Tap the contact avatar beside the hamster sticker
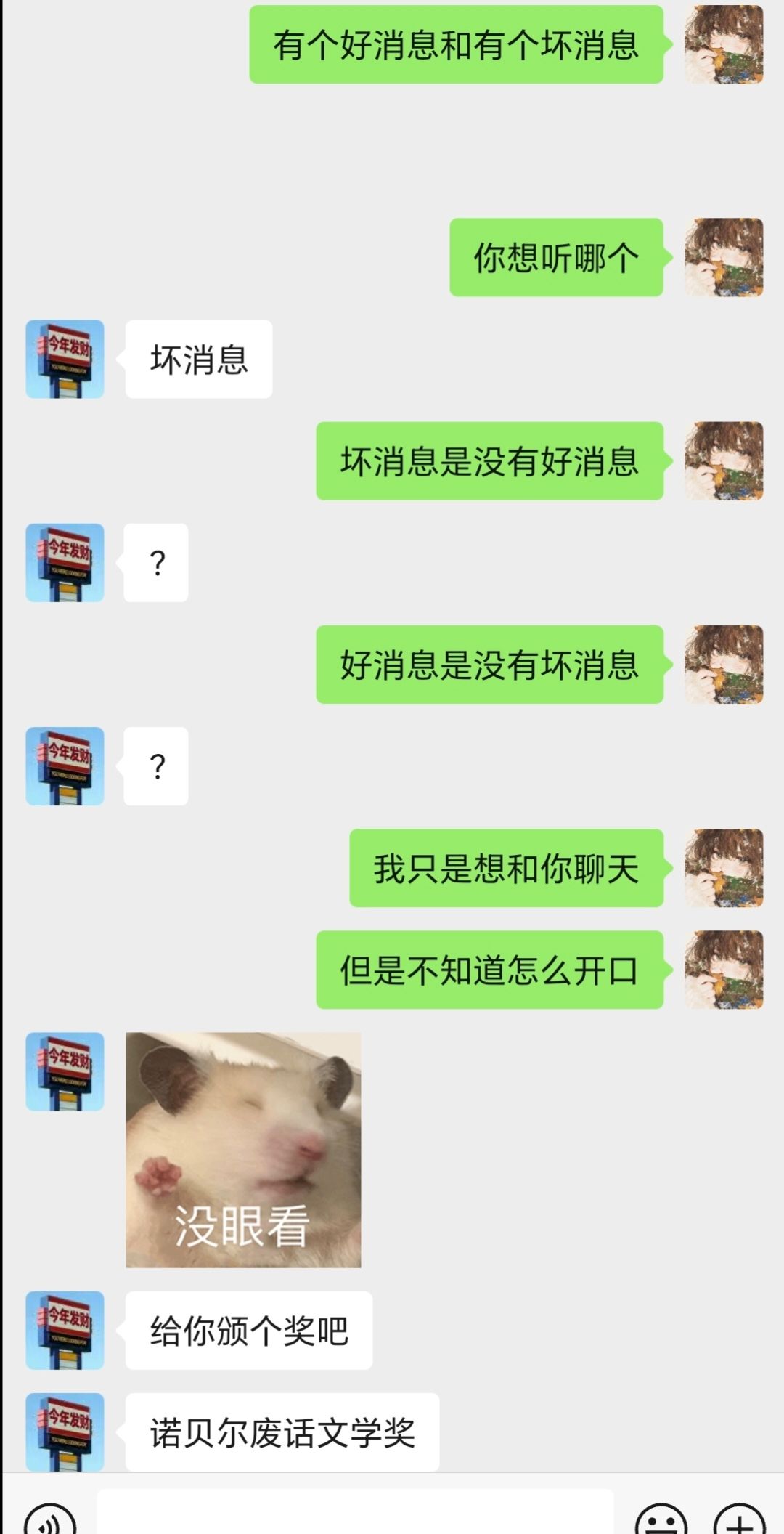This screenshot has height=1534, width=784. tap(65, 1074)
